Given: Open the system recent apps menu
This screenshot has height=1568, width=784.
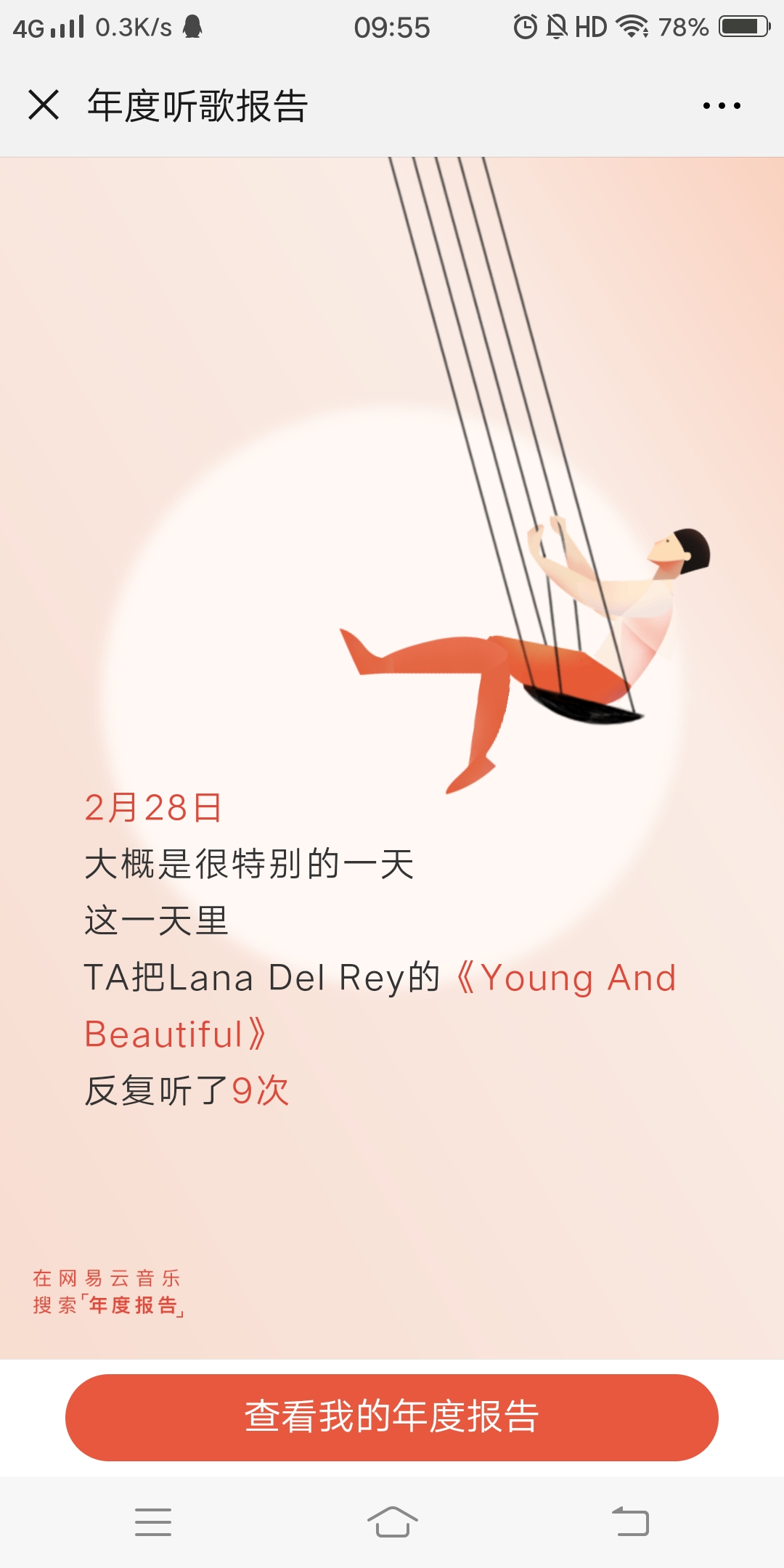Looking at the screenshot, I should (153, 1522).
